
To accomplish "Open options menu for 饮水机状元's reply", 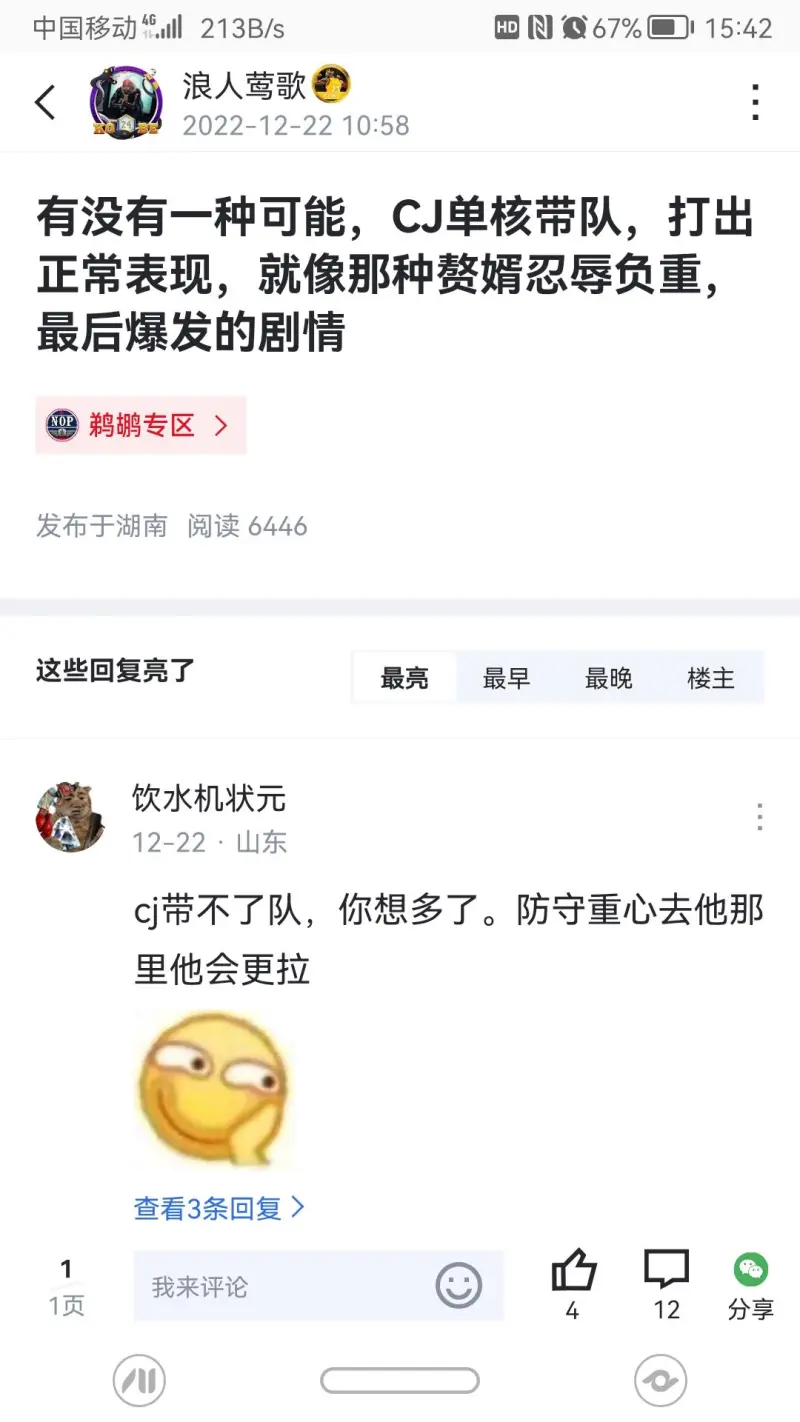I will tap(760, 817).
